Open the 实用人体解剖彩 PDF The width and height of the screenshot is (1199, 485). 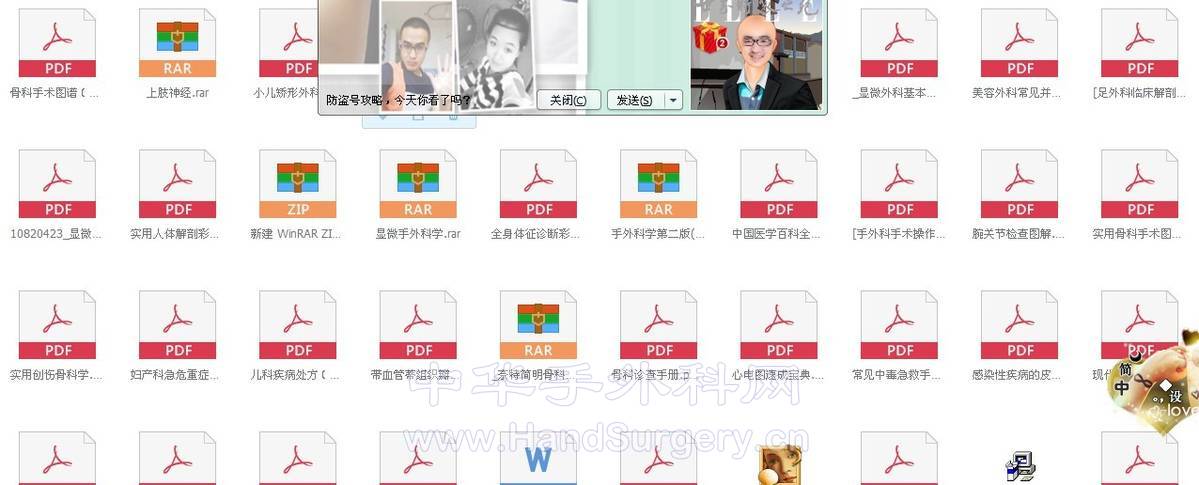(177, 185)
